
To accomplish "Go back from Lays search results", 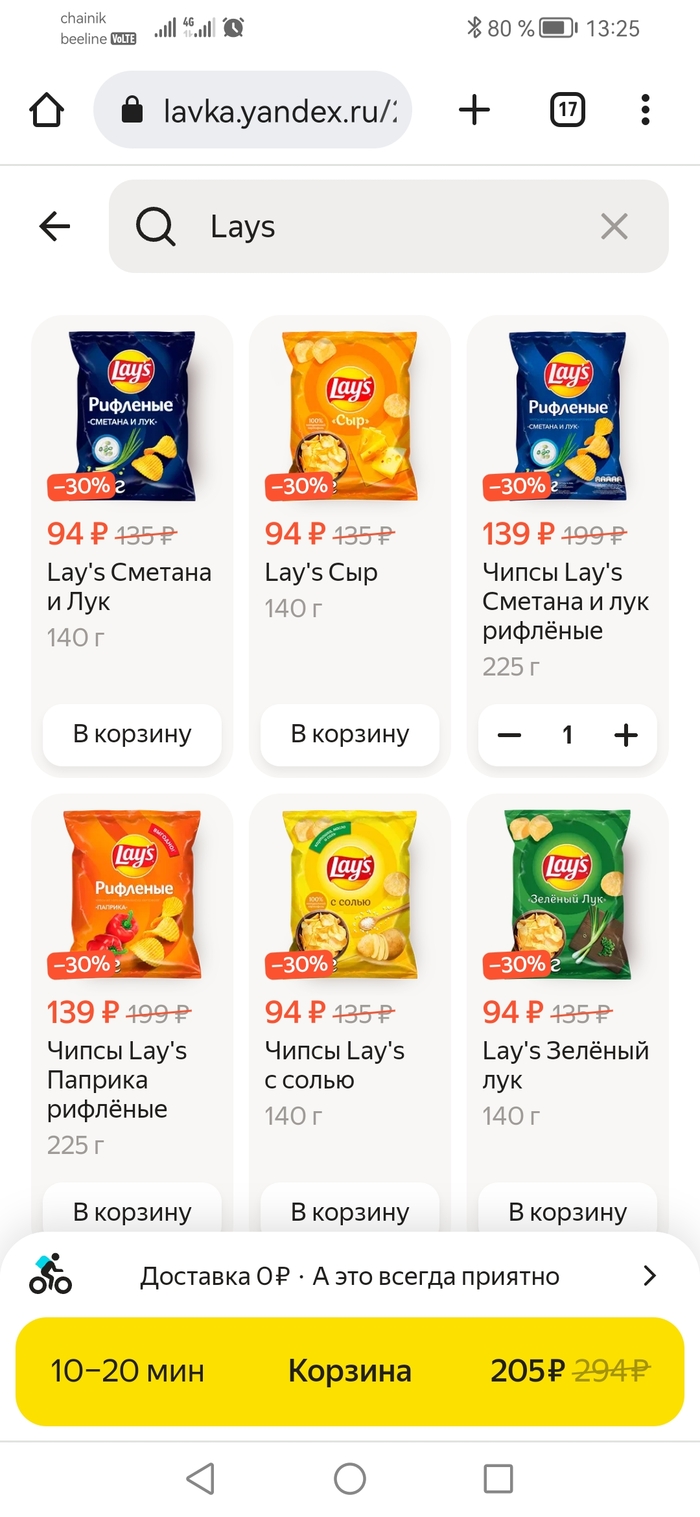I will (x=55, y=227).
